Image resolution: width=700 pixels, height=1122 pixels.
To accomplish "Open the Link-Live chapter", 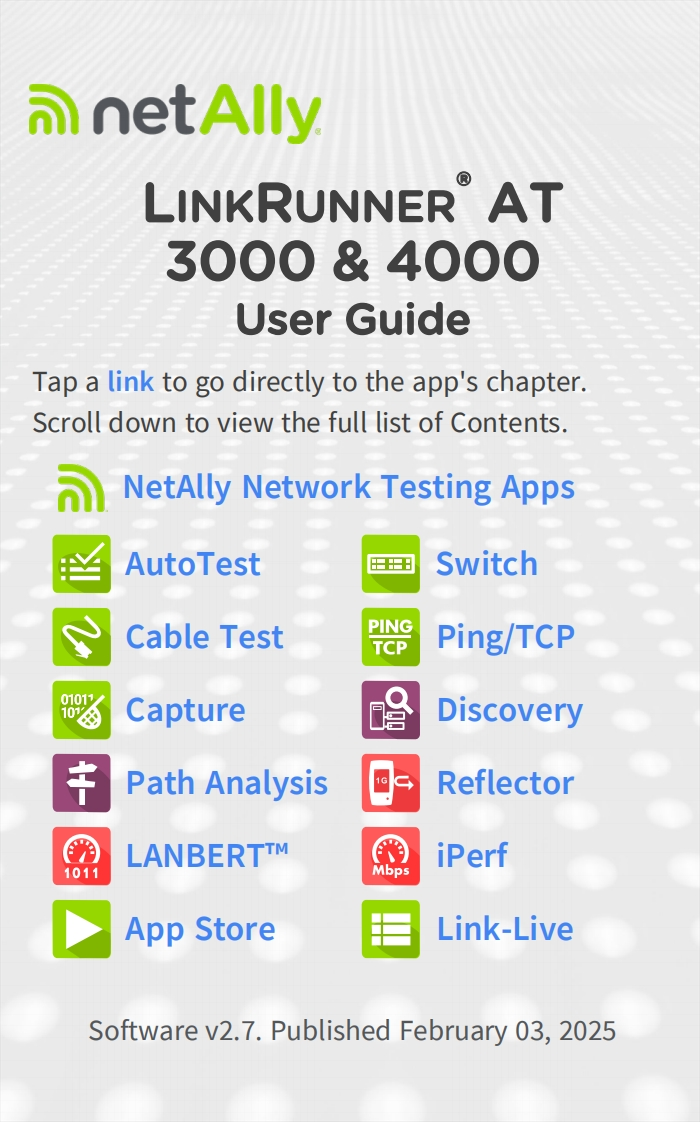I will [x=504, y=929].
